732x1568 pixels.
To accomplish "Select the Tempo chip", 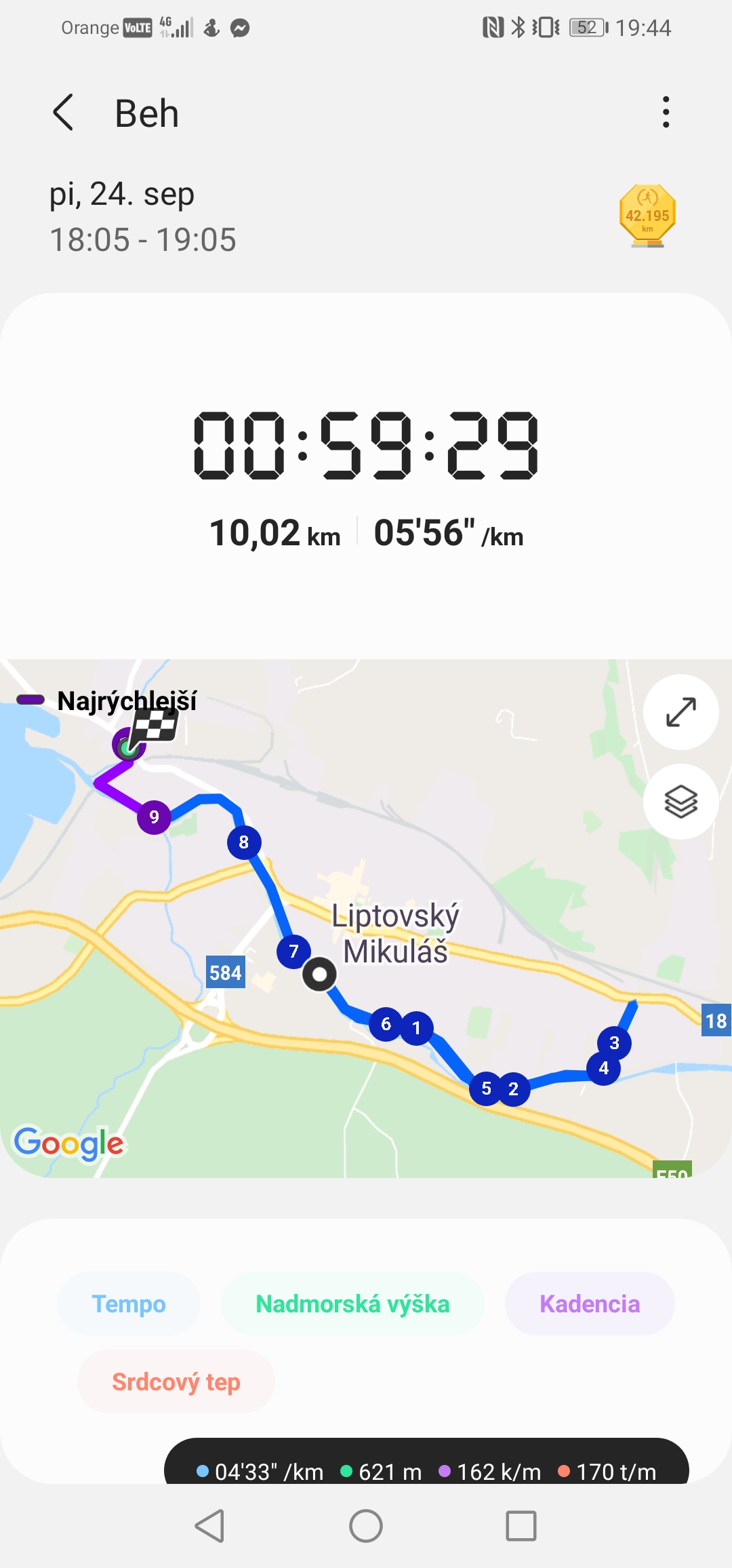I will point(129,1304).
